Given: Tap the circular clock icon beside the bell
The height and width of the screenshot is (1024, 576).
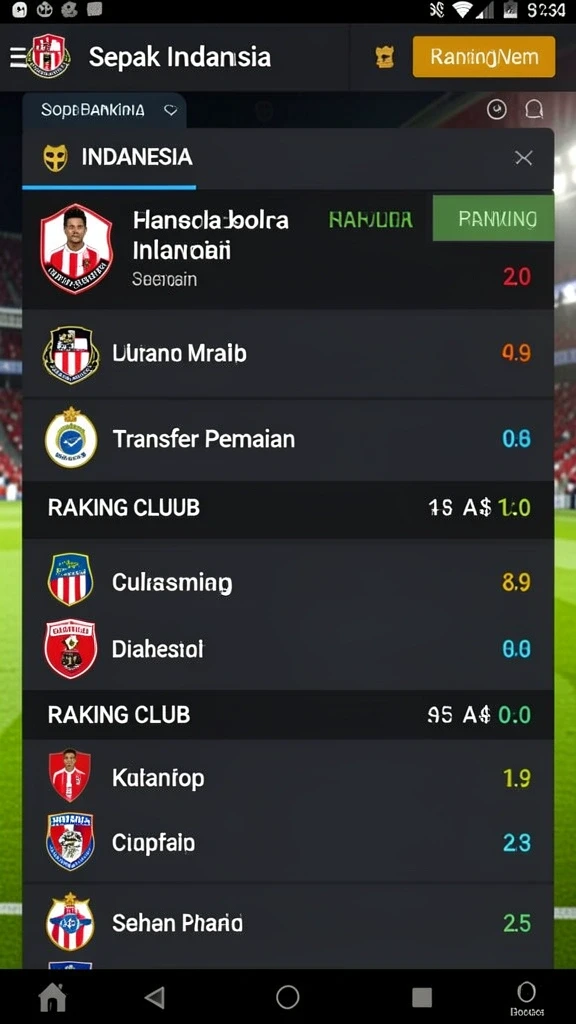Looking at the screenshot, I should pos(497,110).
